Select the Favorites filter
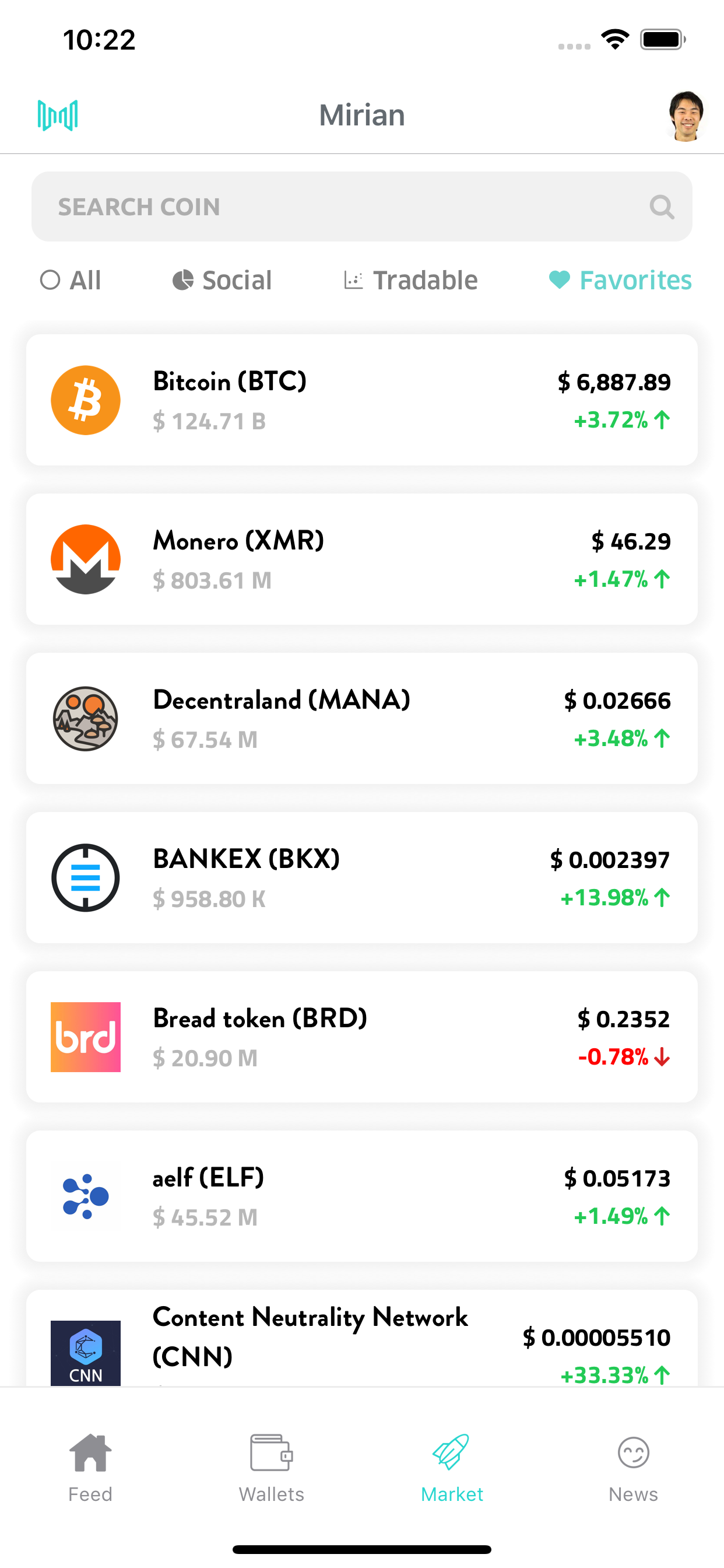 (620, 280)
